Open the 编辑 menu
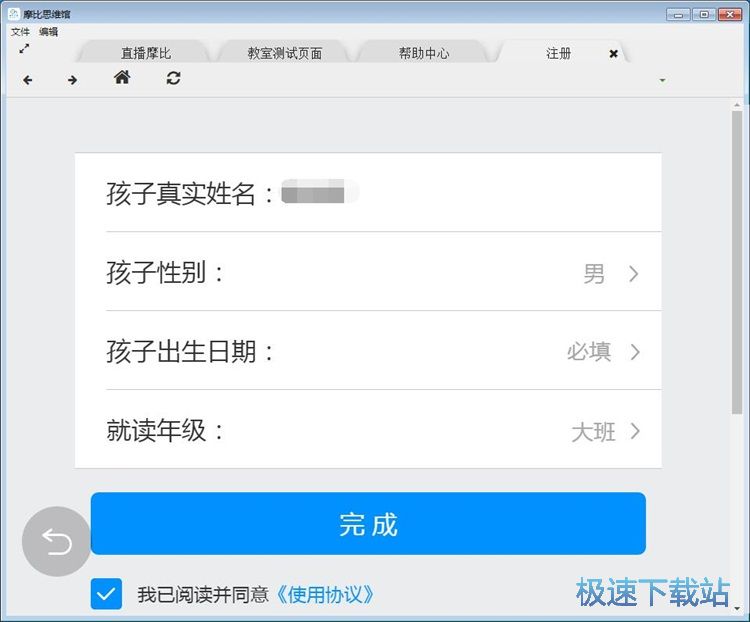Screen dimensions: 750x622 [x=48, y=32]
